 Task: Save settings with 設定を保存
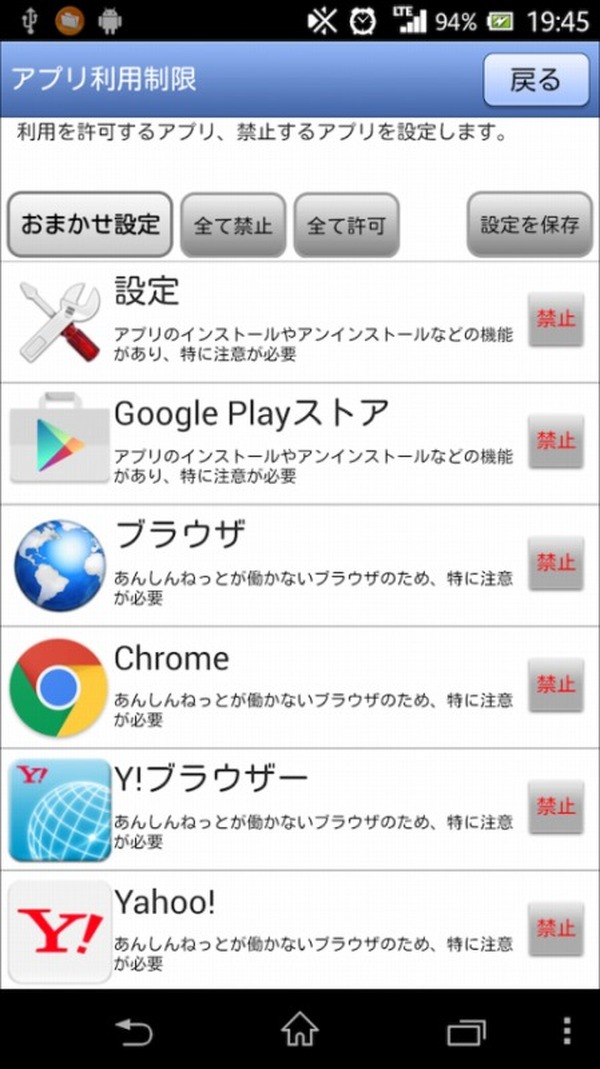pos(529,225)
